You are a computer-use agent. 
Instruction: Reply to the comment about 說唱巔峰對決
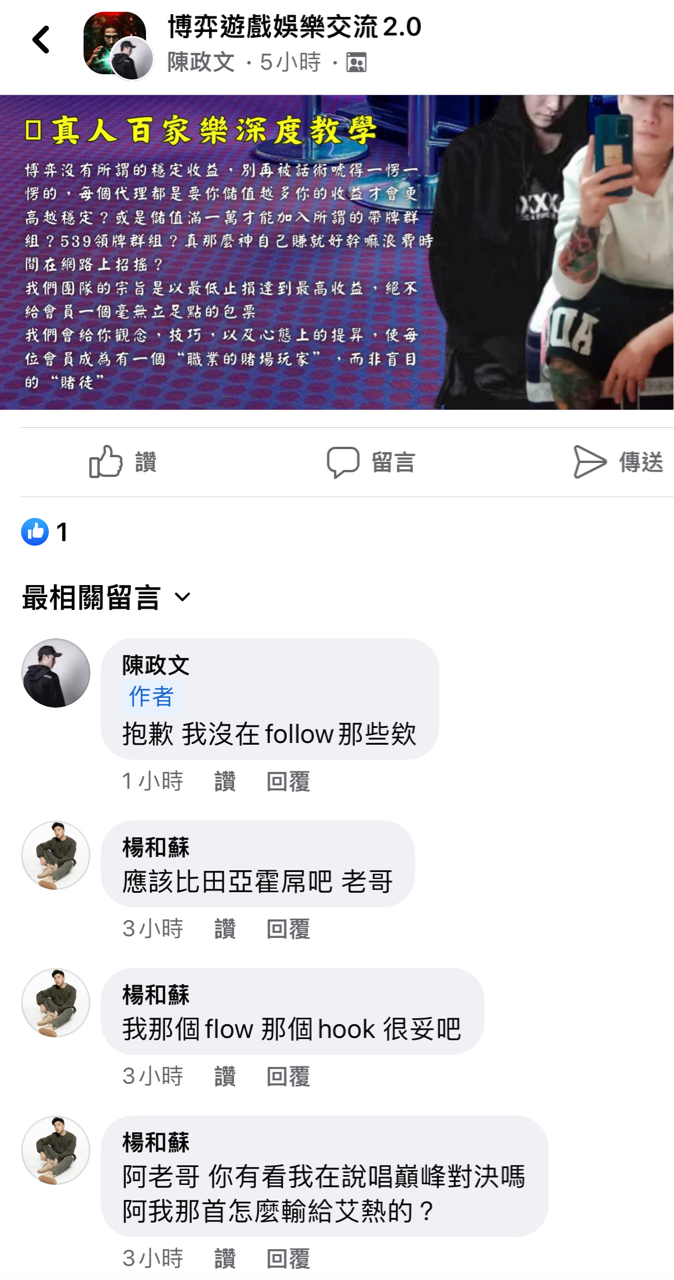(x=288, y=1258)
